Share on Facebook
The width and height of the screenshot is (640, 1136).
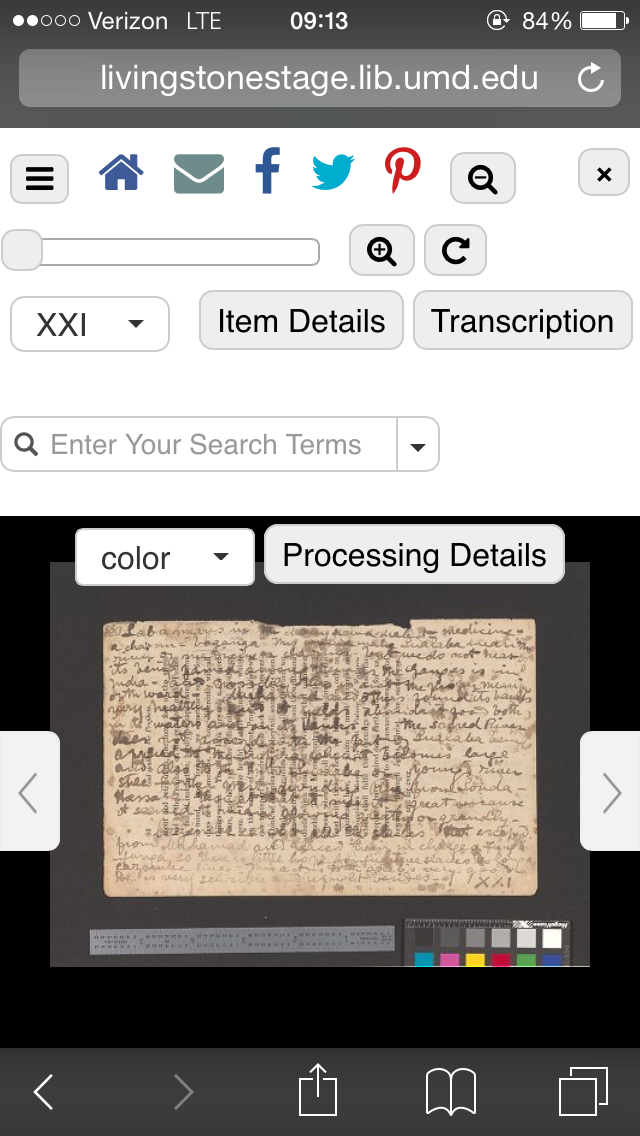pos(267,171)
